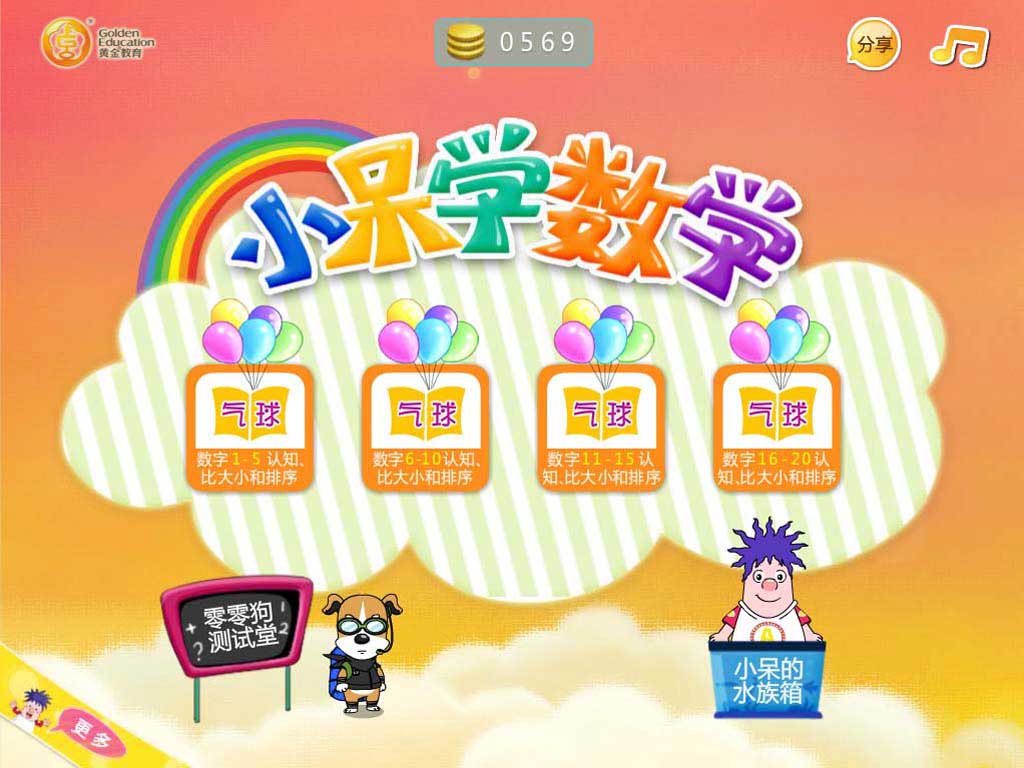Open the 数字1-5 balloon lesson
Screen dimensions: 1024x768
[x=251, y=427]
